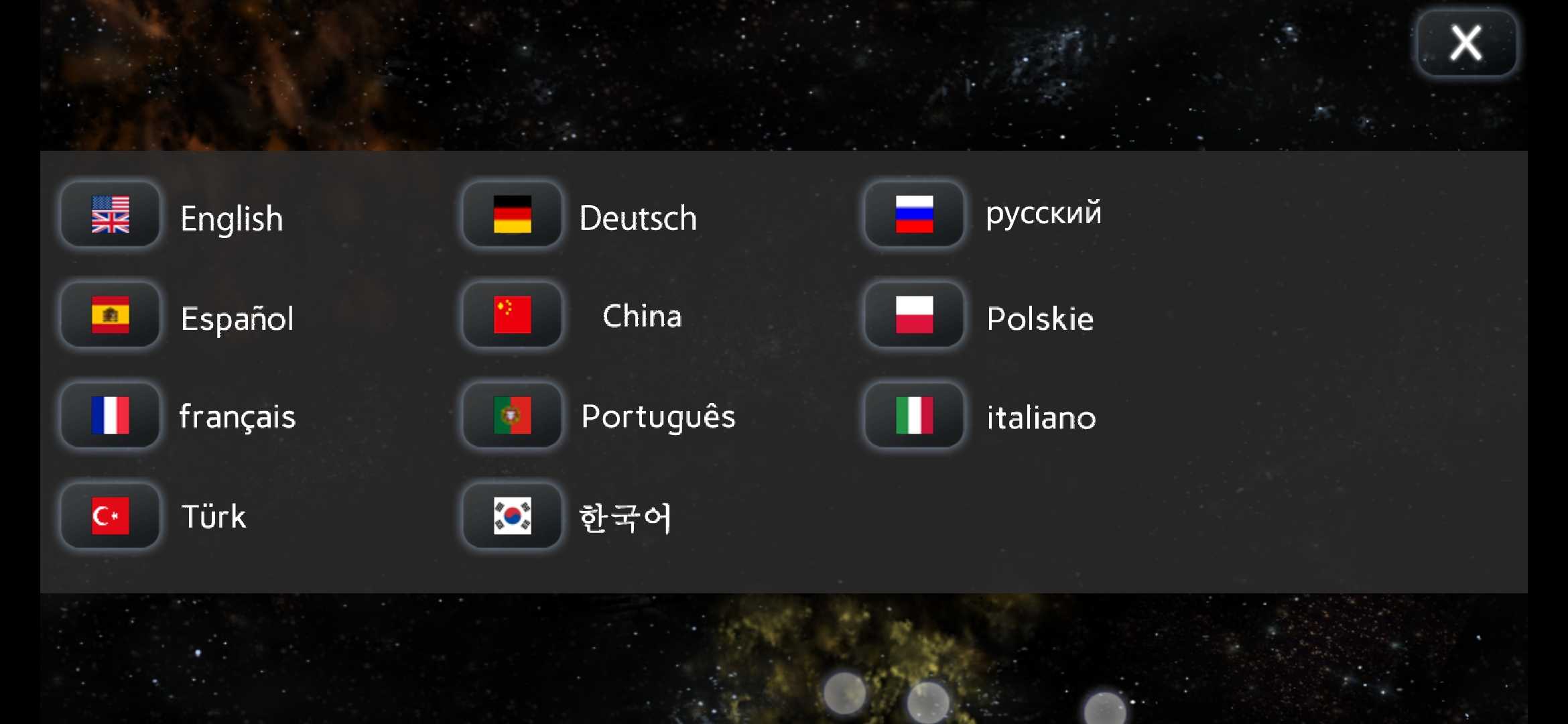Select Português with Portugal flag
The image size is (1568, 724).
513,416
